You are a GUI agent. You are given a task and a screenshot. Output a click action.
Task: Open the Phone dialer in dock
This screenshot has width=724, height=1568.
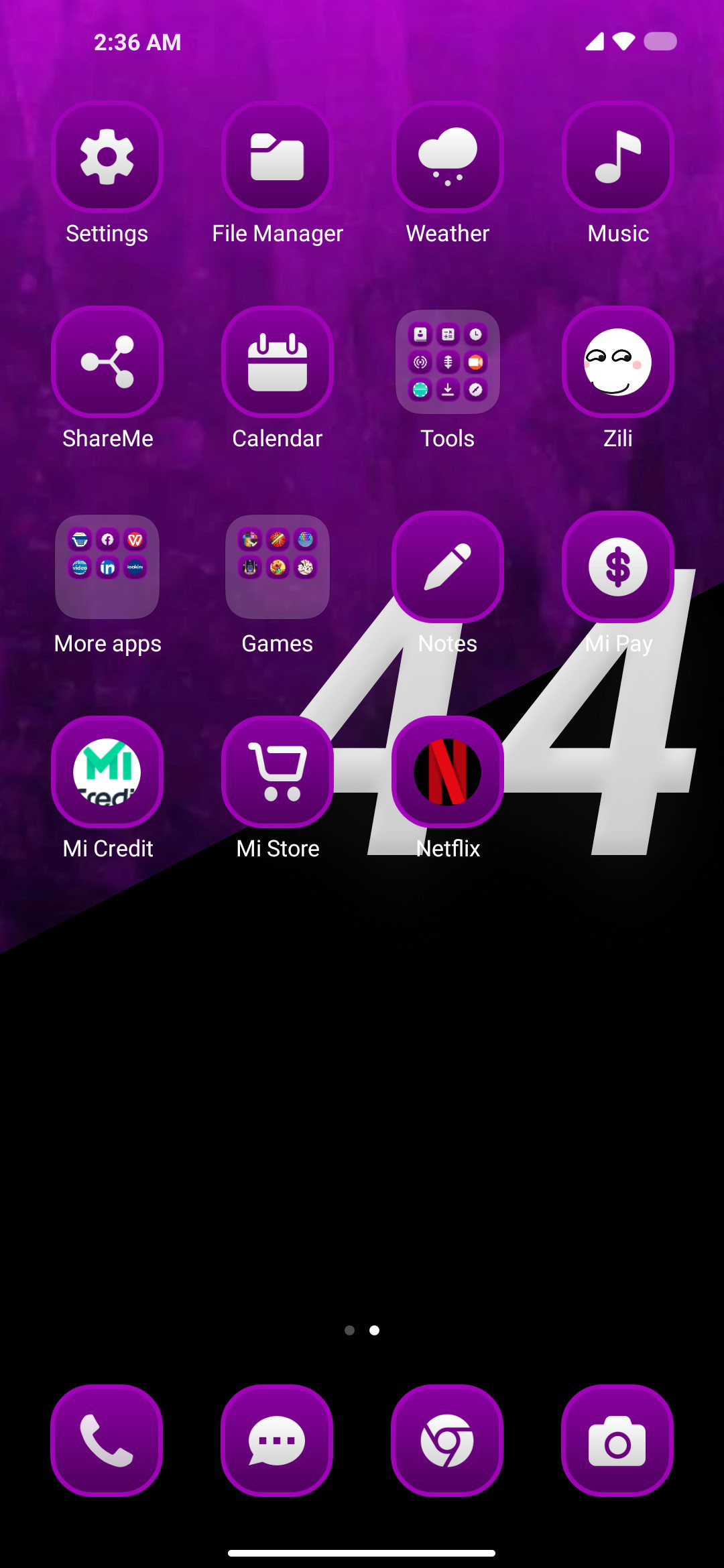coord(107,1441)
